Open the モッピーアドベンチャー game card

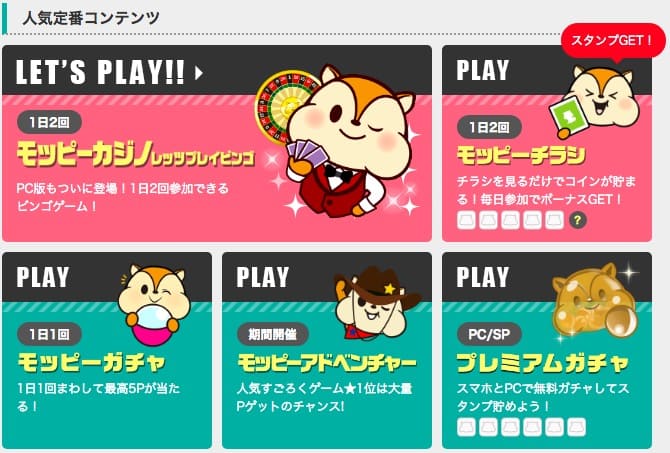pyautogui.click(x=327, y=361)
